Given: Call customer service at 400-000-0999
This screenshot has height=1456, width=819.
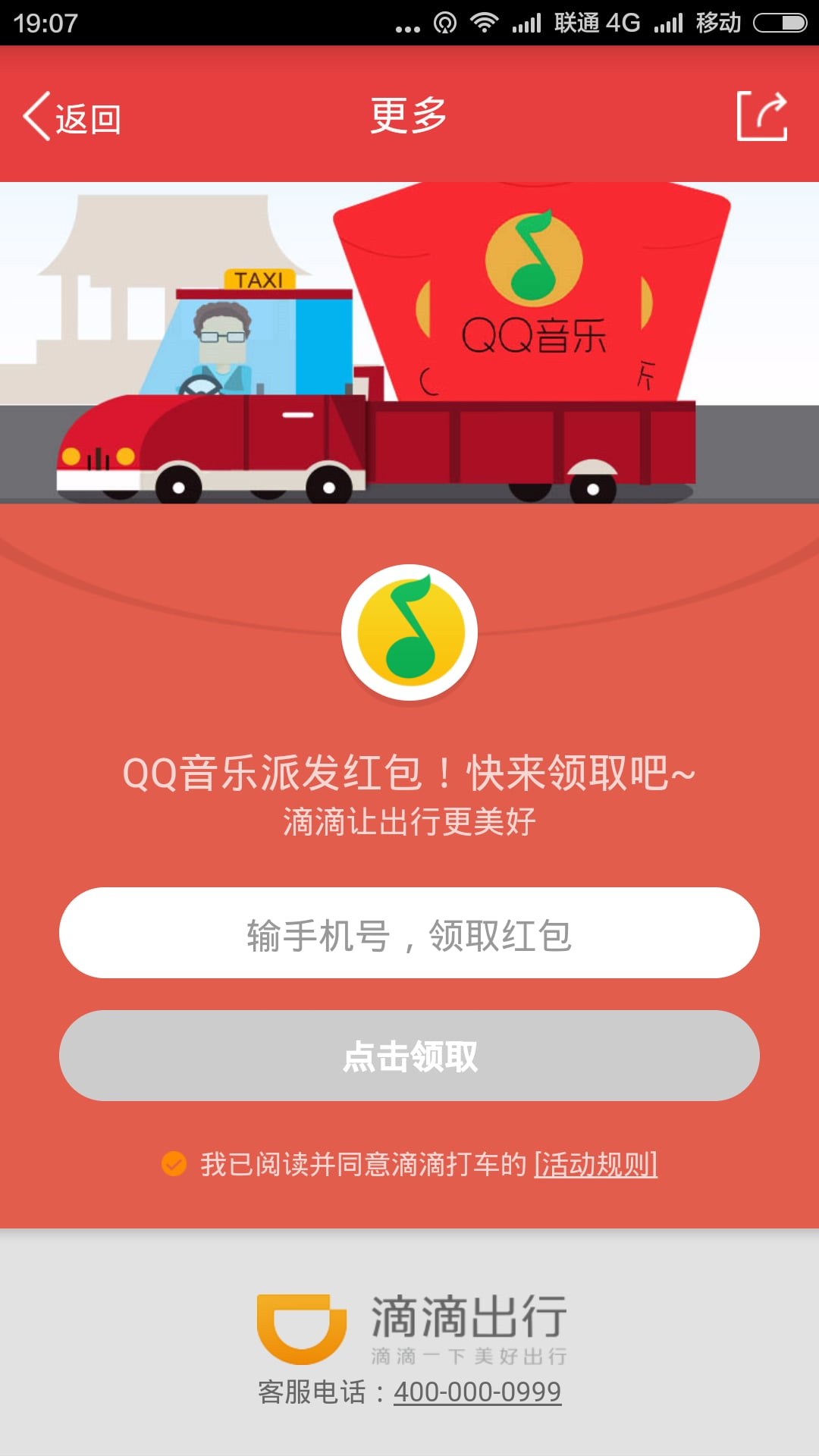Looking at the screenshot, I should tap(477, 1392).
